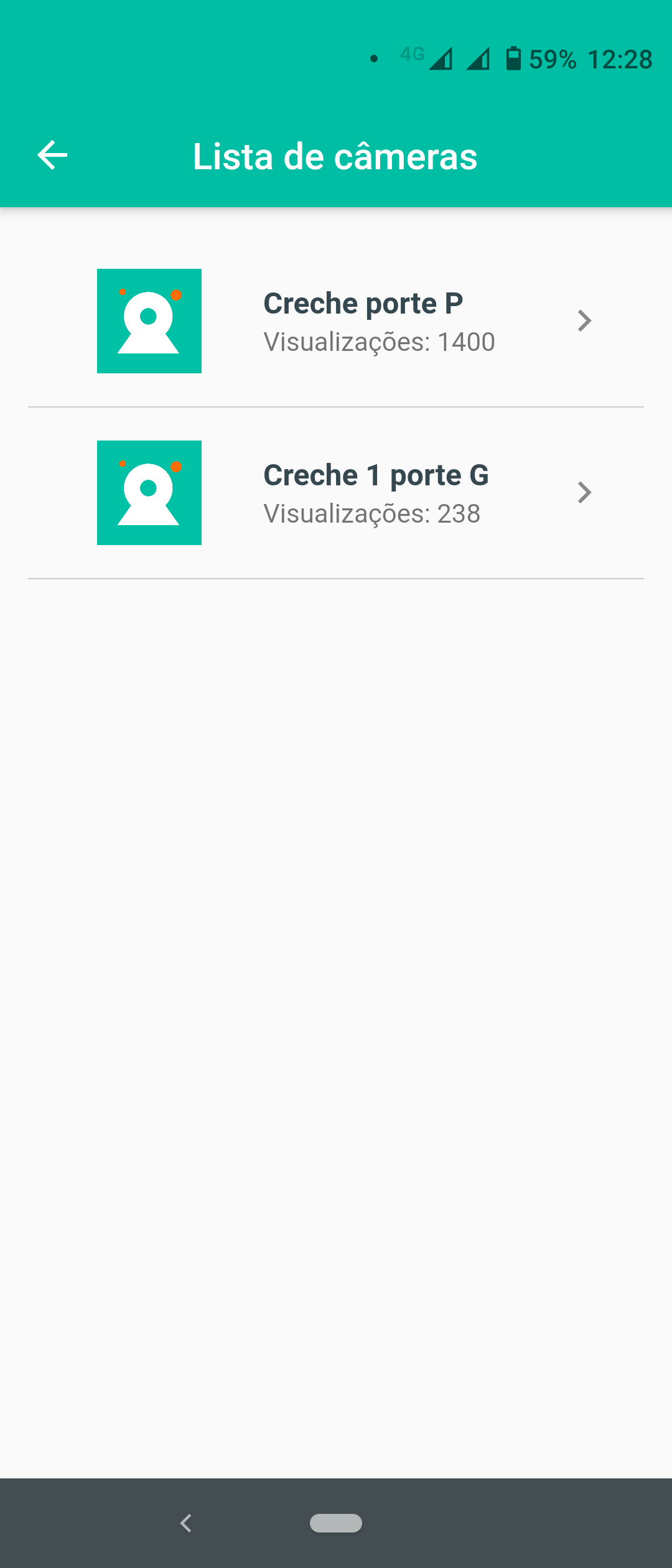Tap the chevron next to Visualizações: 1400
Image resolution: width=672 pixels, height=1568 pixels.
click(585, 320)
